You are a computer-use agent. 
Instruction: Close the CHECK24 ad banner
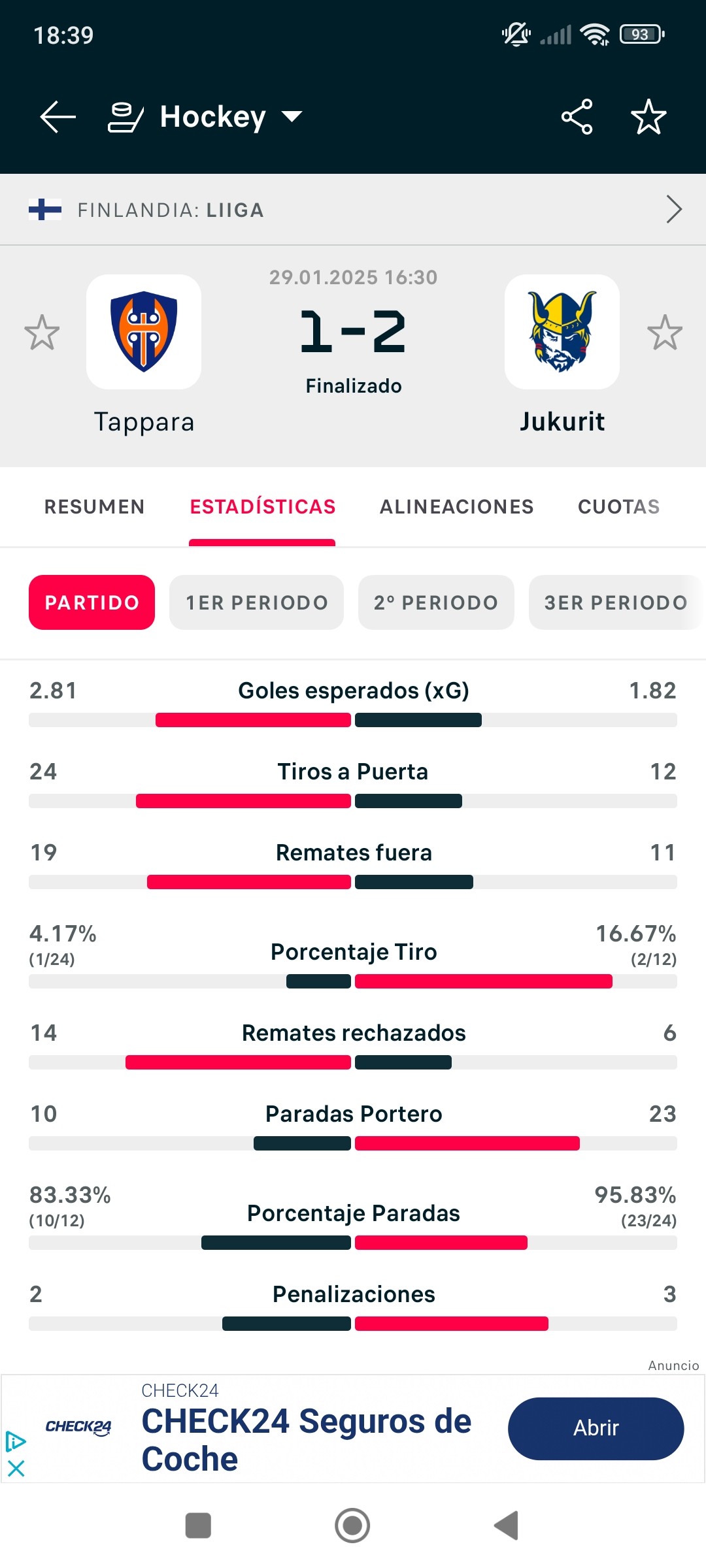pos(16,1469)
